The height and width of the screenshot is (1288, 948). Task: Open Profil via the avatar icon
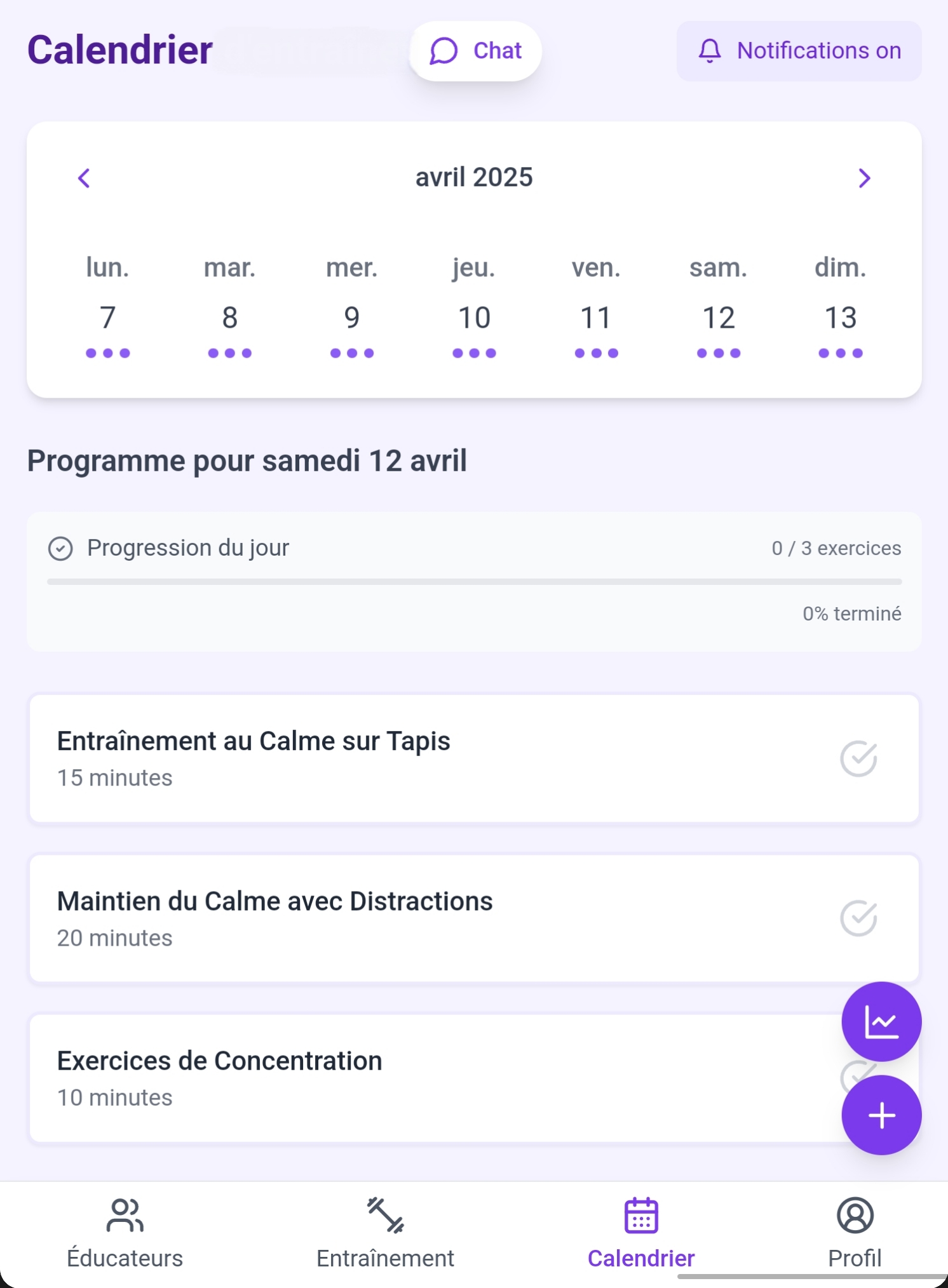(855, 1215)
